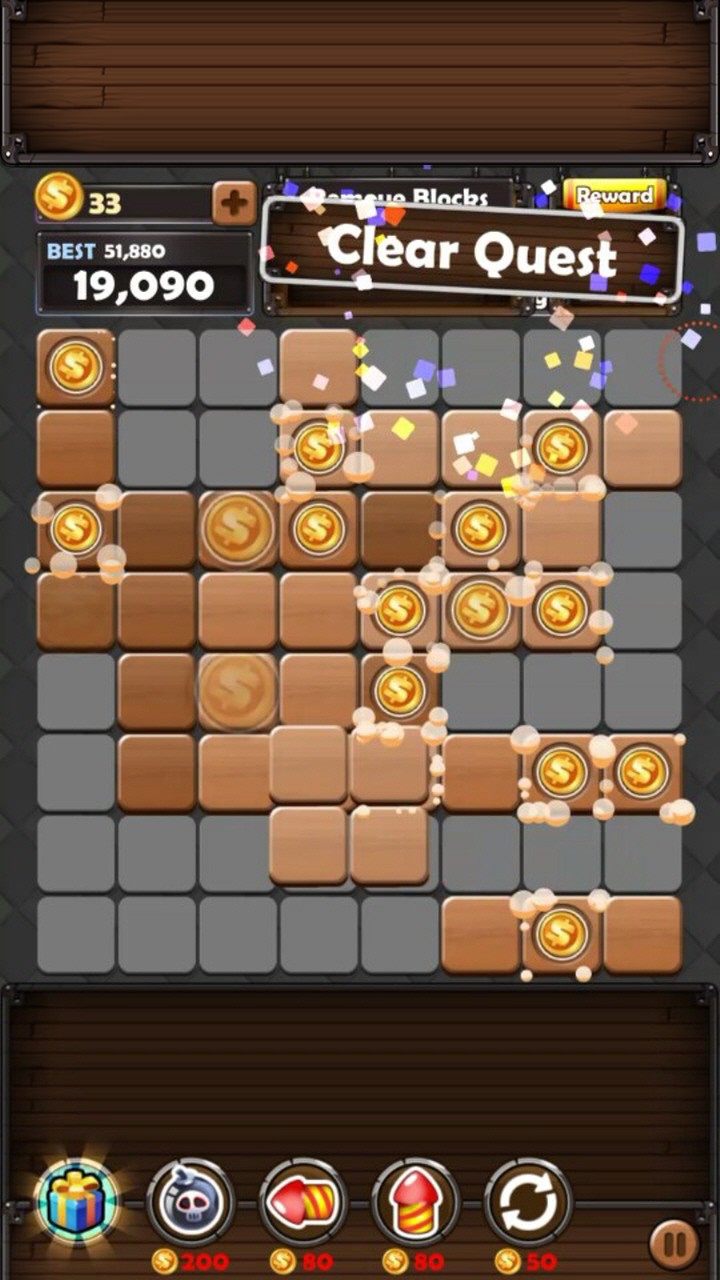Claim the quest Reward button
720x1280 pixels.
point(614,195)
